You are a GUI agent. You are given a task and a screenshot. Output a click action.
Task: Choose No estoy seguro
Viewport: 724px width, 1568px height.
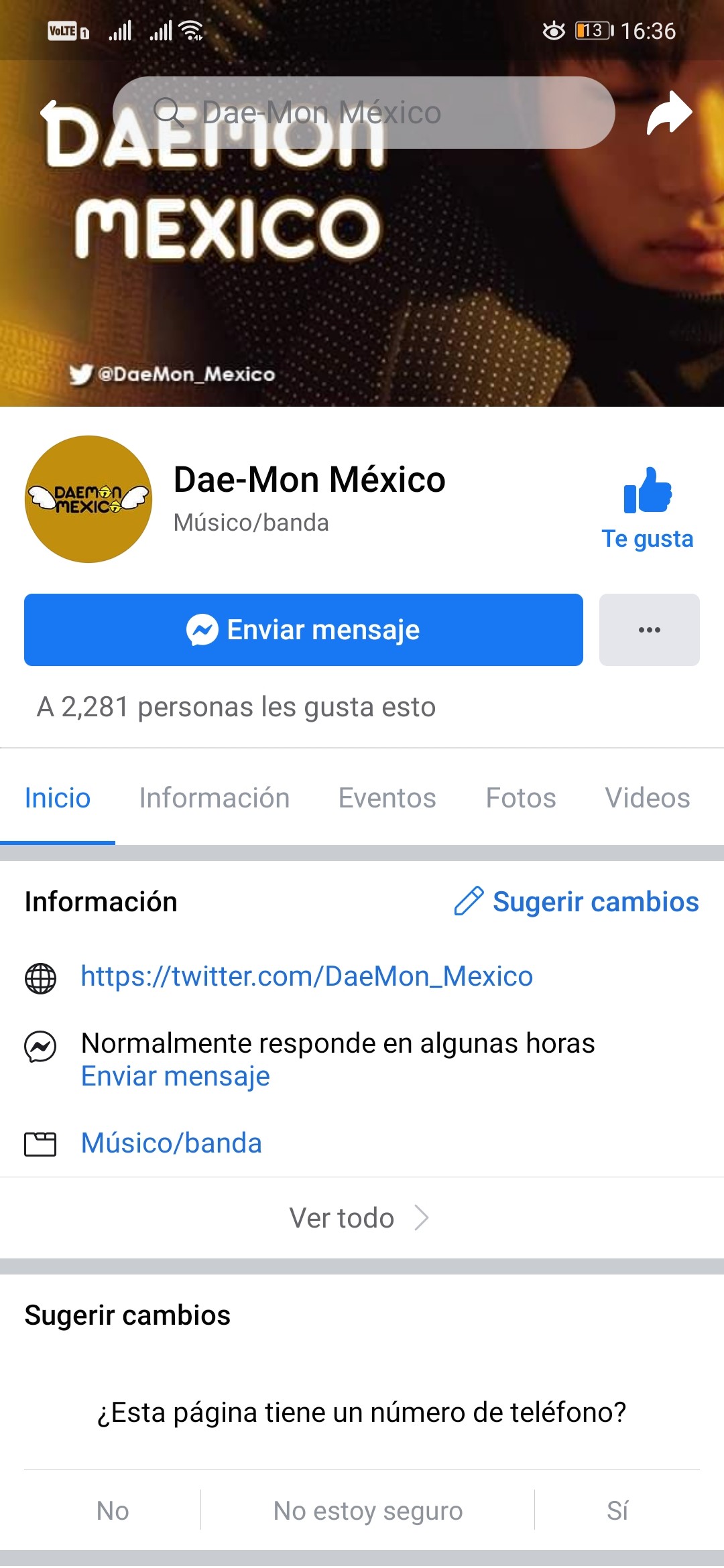pos(368,1511)
